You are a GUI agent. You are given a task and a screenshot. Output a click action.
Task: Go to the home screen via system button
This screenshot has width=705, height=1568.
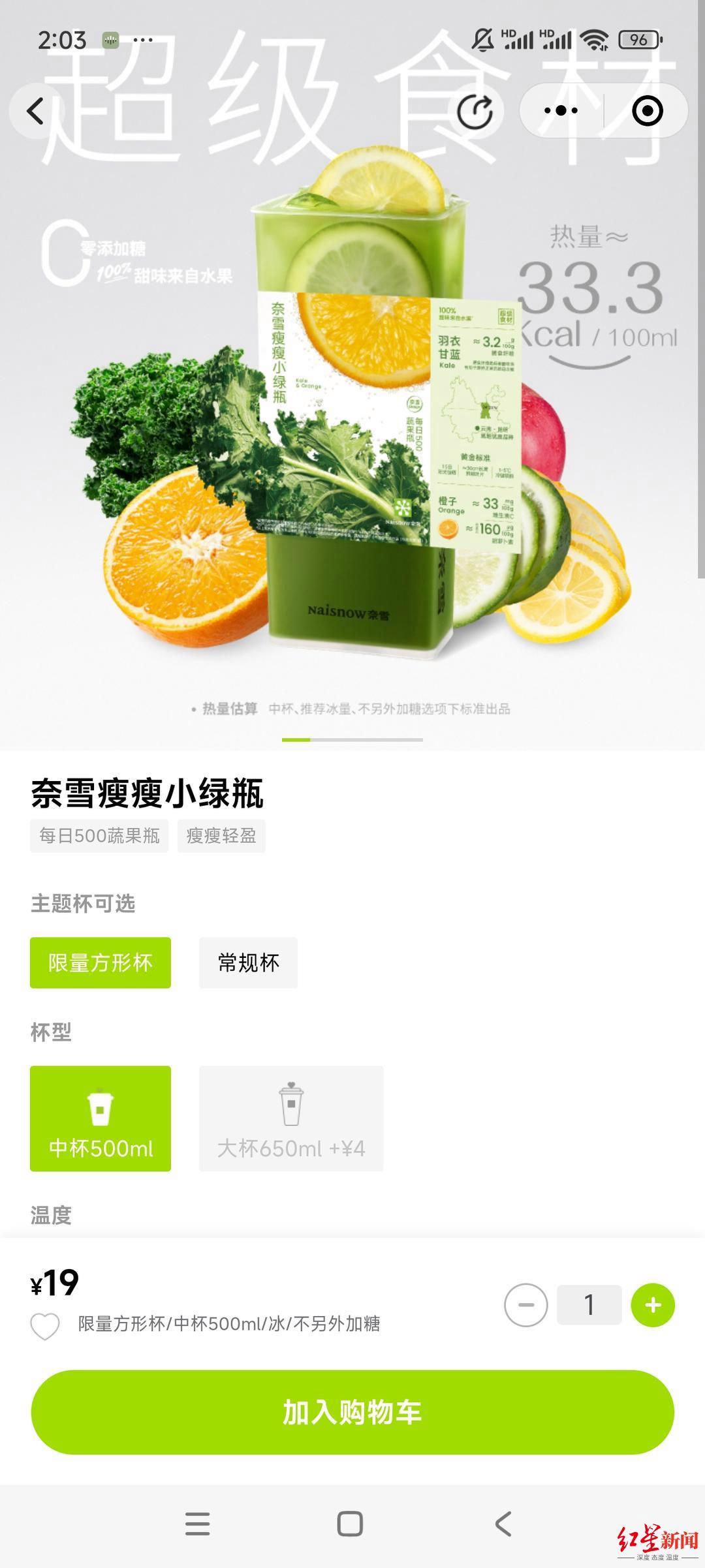[350, 1524]
